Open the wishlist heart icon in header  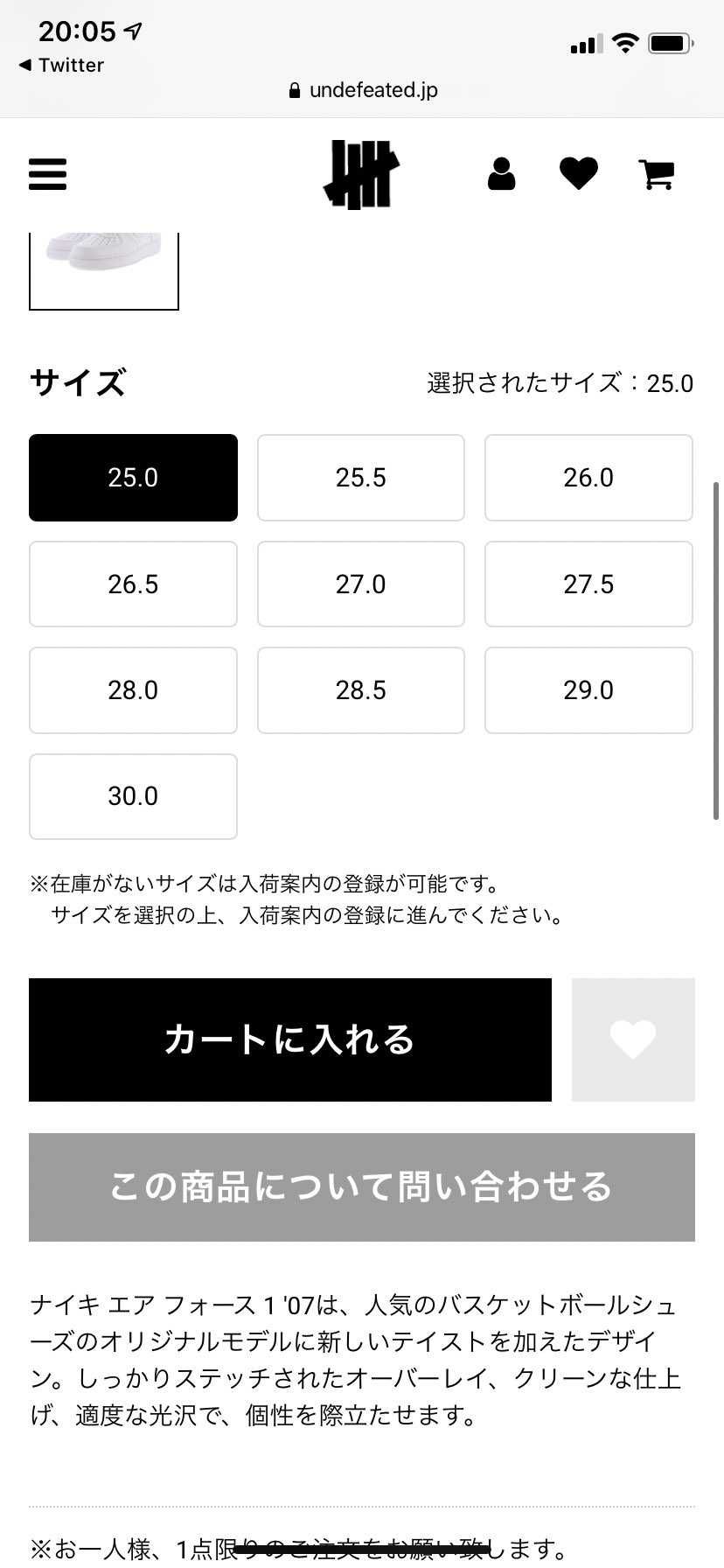point(579,174)
